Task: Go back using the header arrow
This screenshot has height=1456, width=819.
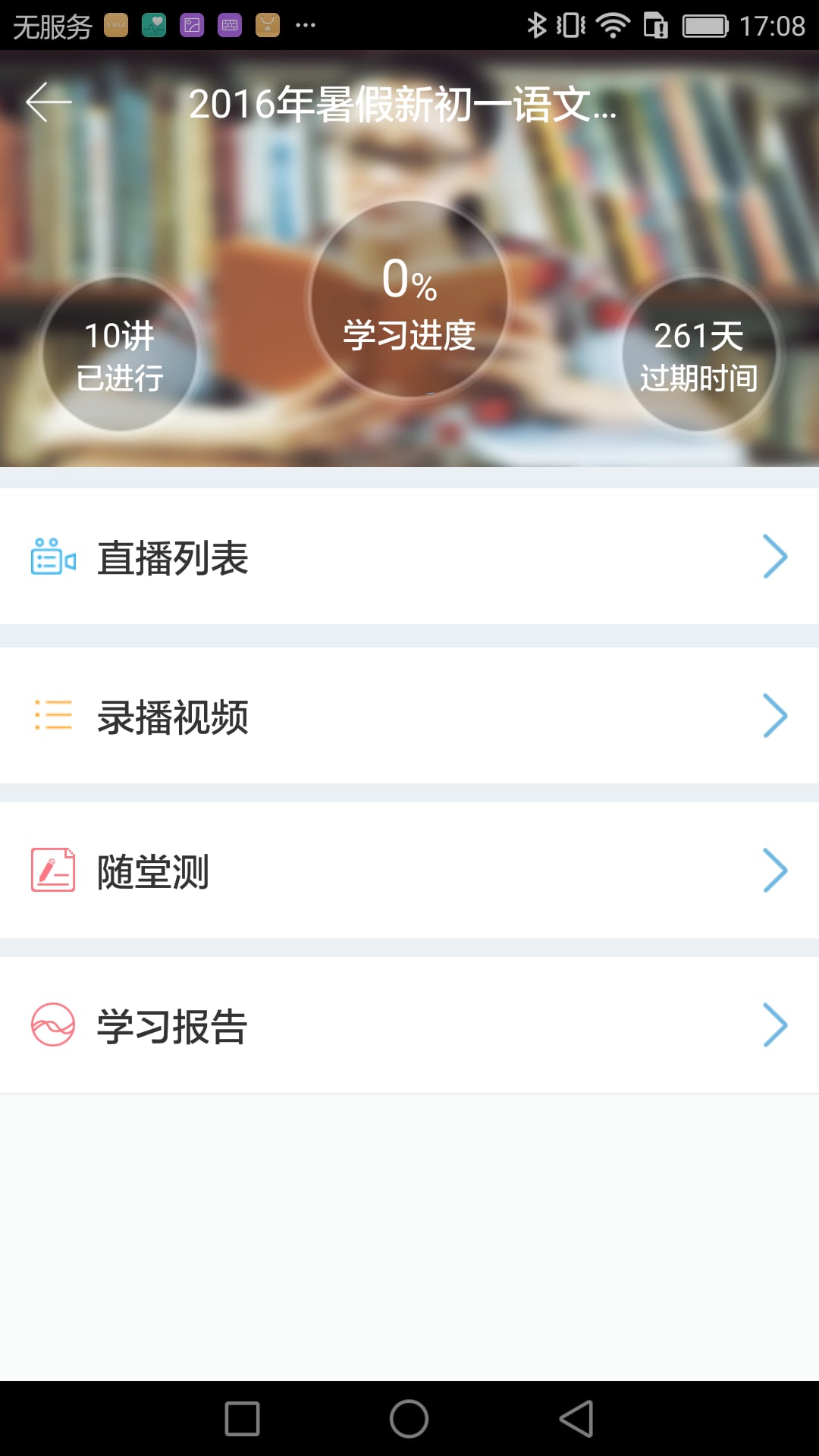Action: pos(49,102)
